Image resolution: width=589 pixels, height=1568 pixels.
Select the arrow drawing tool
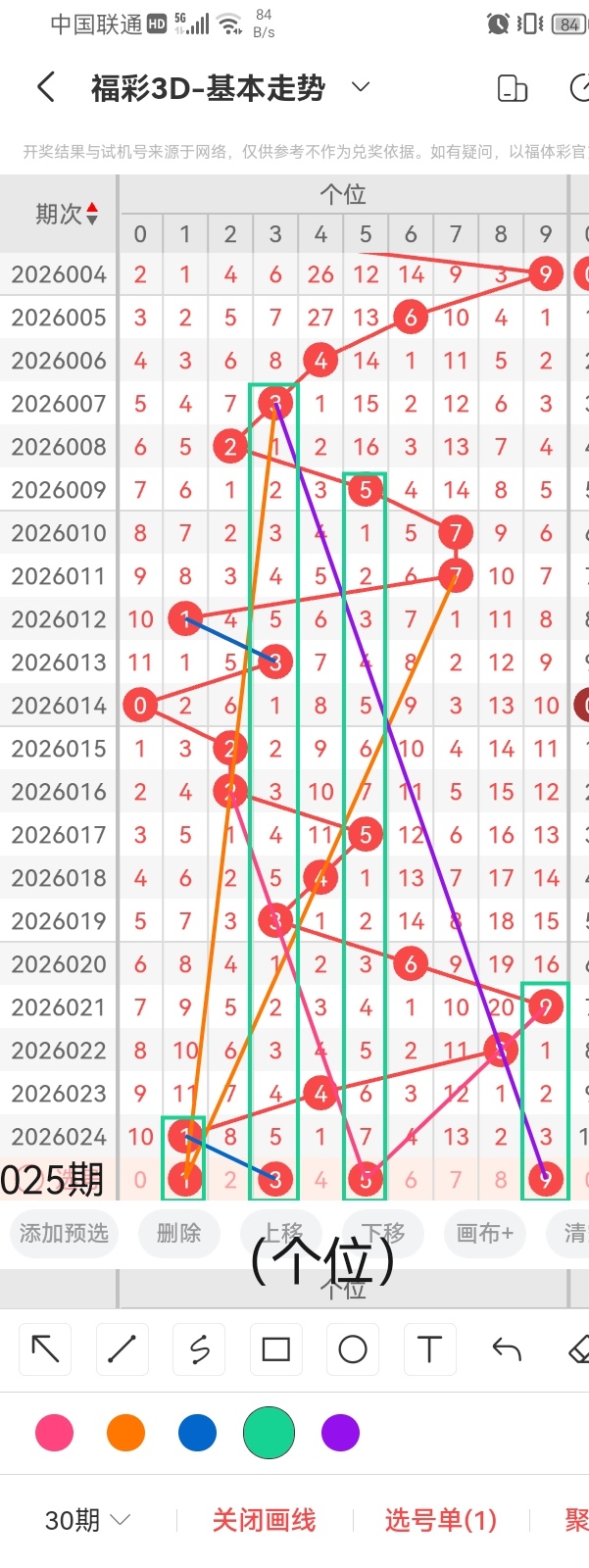click(45, 1349)
